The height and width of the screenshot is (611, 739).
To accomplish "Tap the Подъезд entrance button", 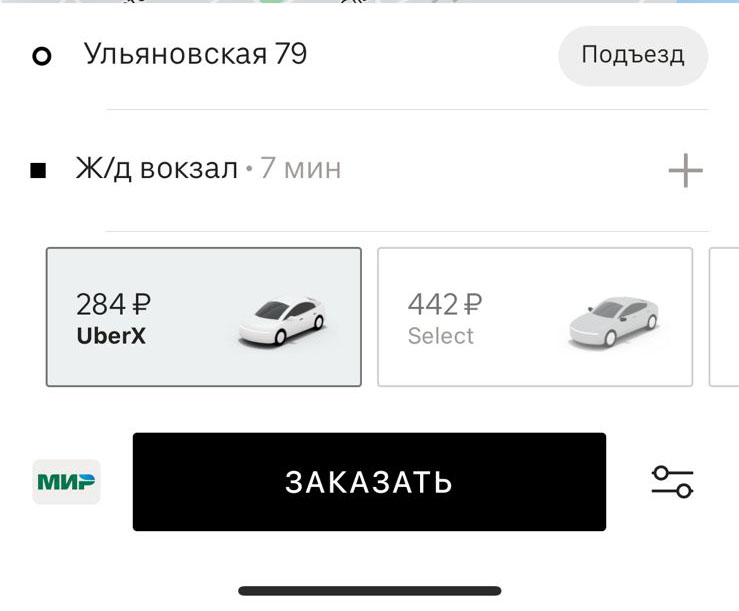I will click(632, 54).
